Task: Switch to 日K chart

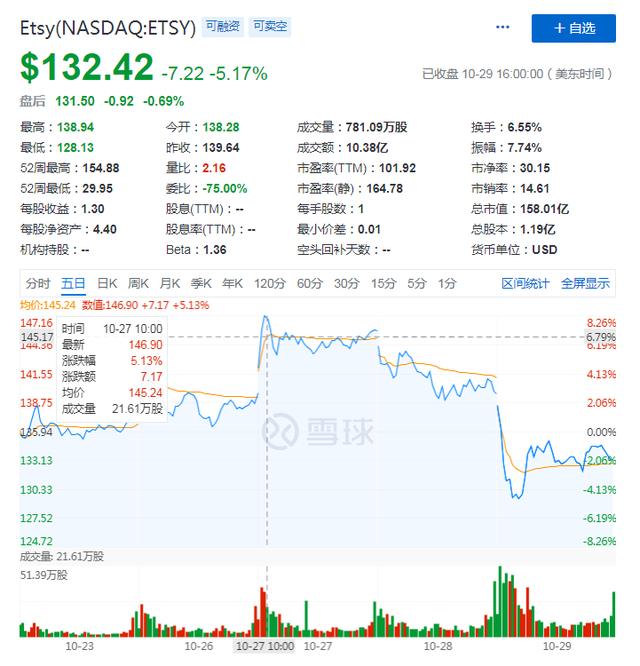Action: point(106,283)
